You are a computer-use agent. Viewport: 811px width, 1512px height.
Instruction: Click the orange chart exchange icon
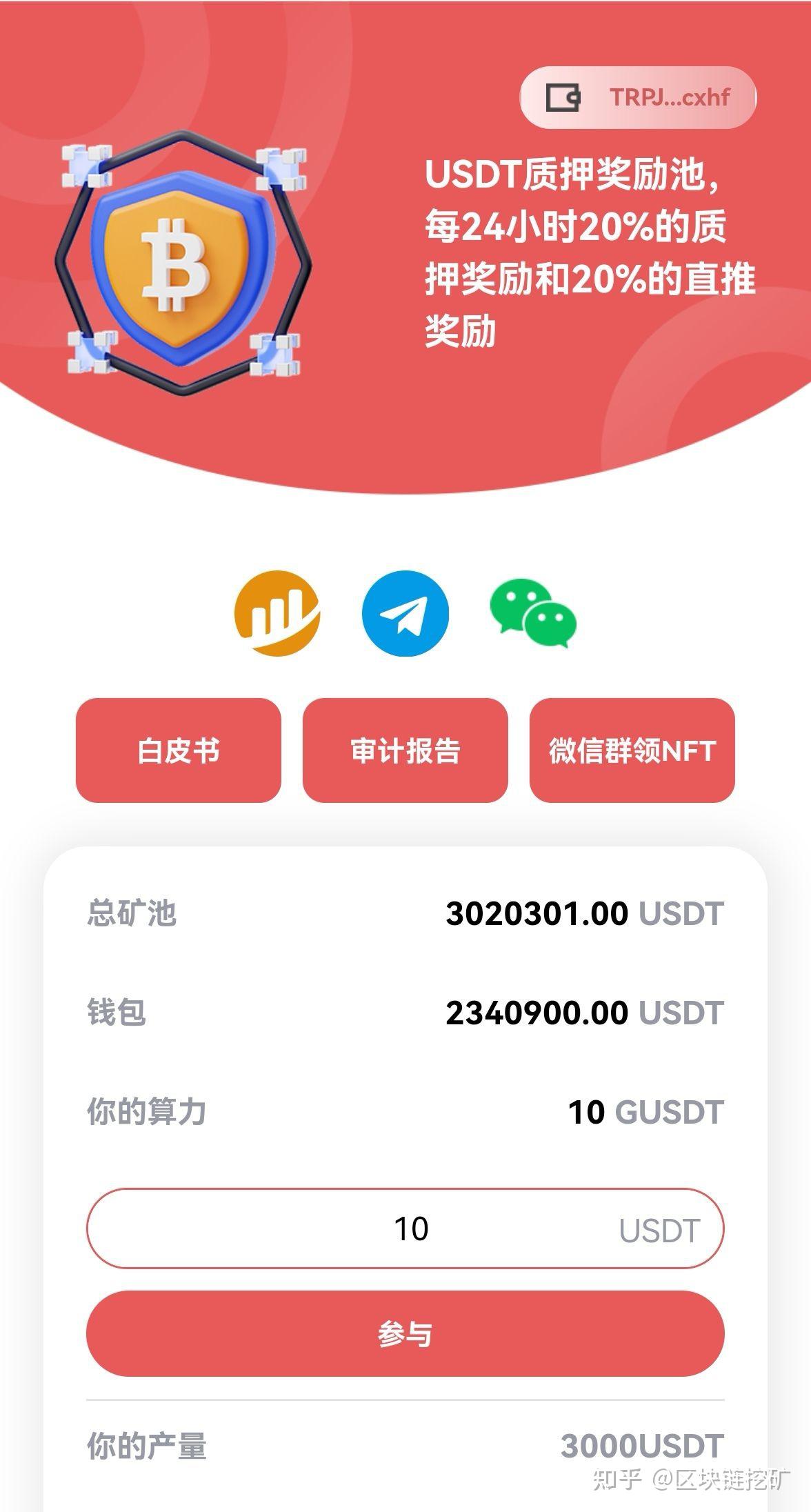[279, 614]
